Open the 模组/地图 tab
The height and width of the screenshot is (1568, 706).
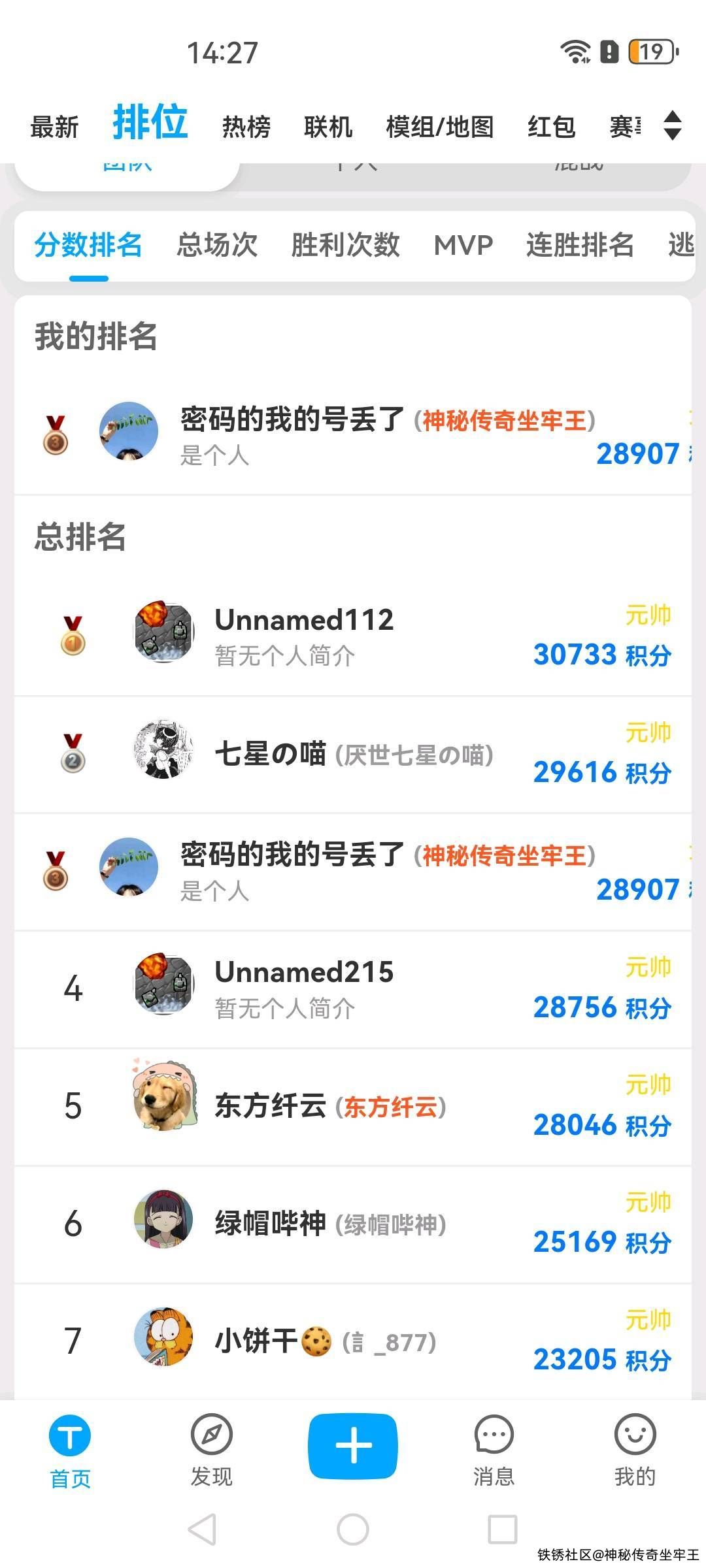pyautogui.click(x=440, y=127)
